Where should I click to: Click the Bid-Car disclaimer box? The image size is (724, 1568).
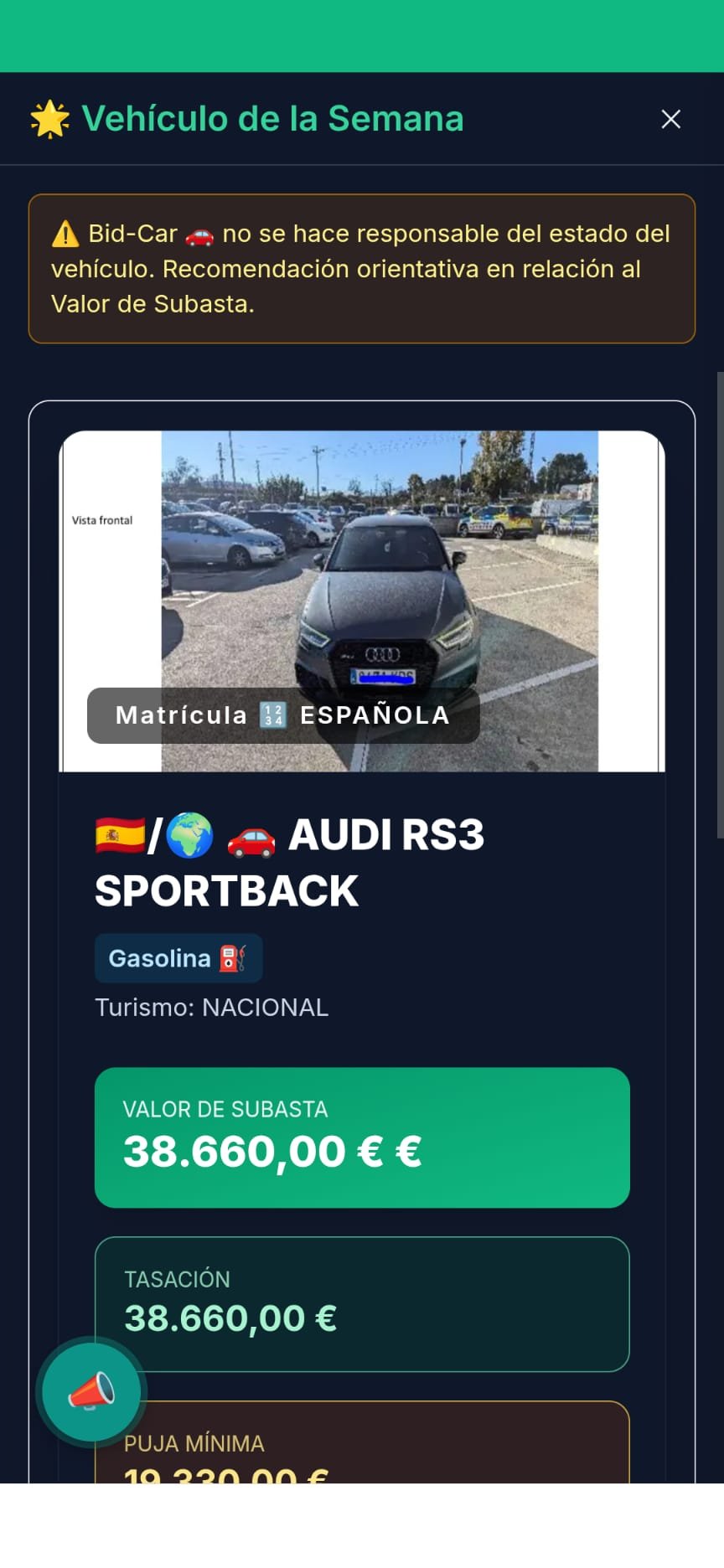point(361,267)
